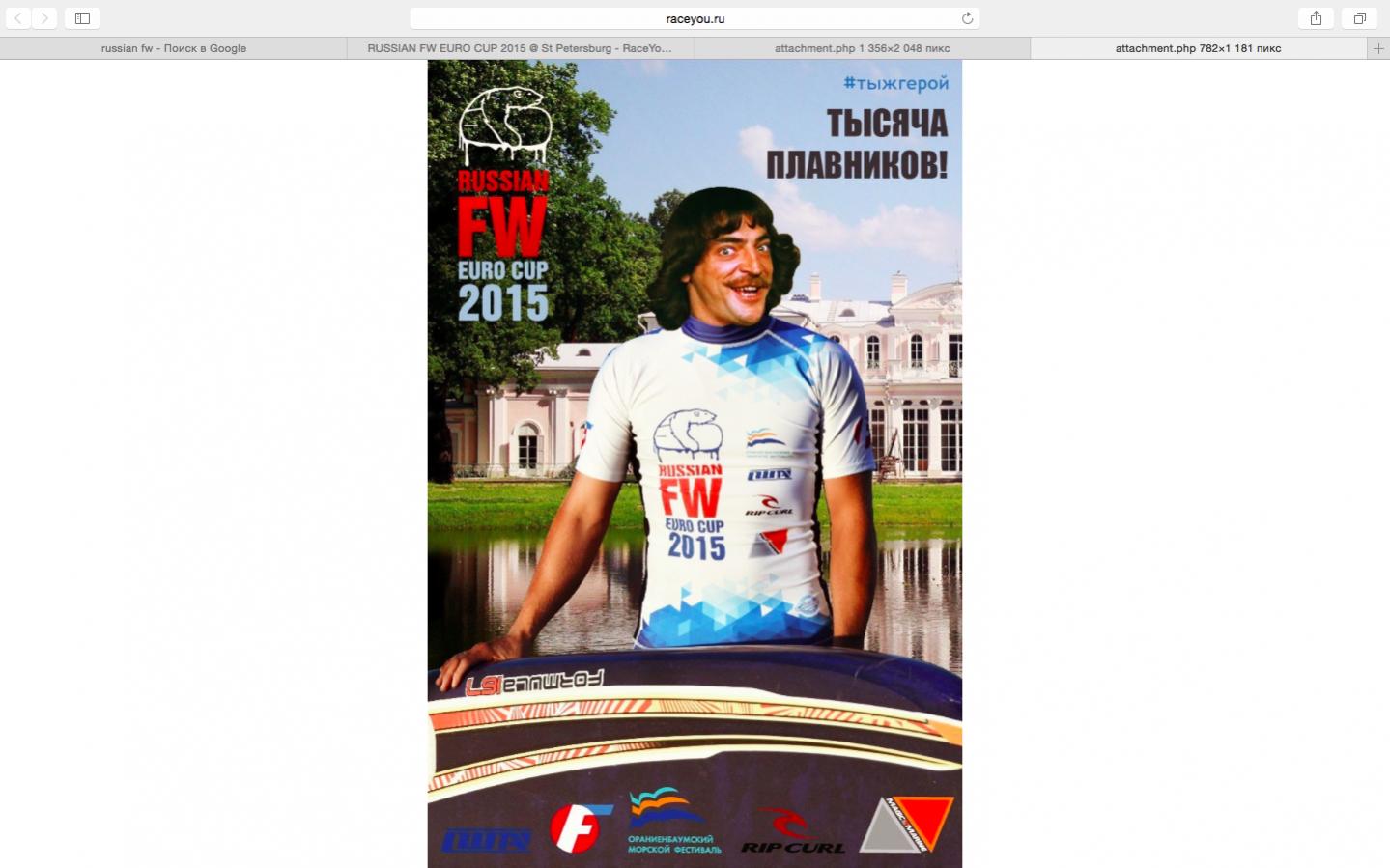Switch to the russian fw Google search tab

pyautogui.click(x=174, y=48)
